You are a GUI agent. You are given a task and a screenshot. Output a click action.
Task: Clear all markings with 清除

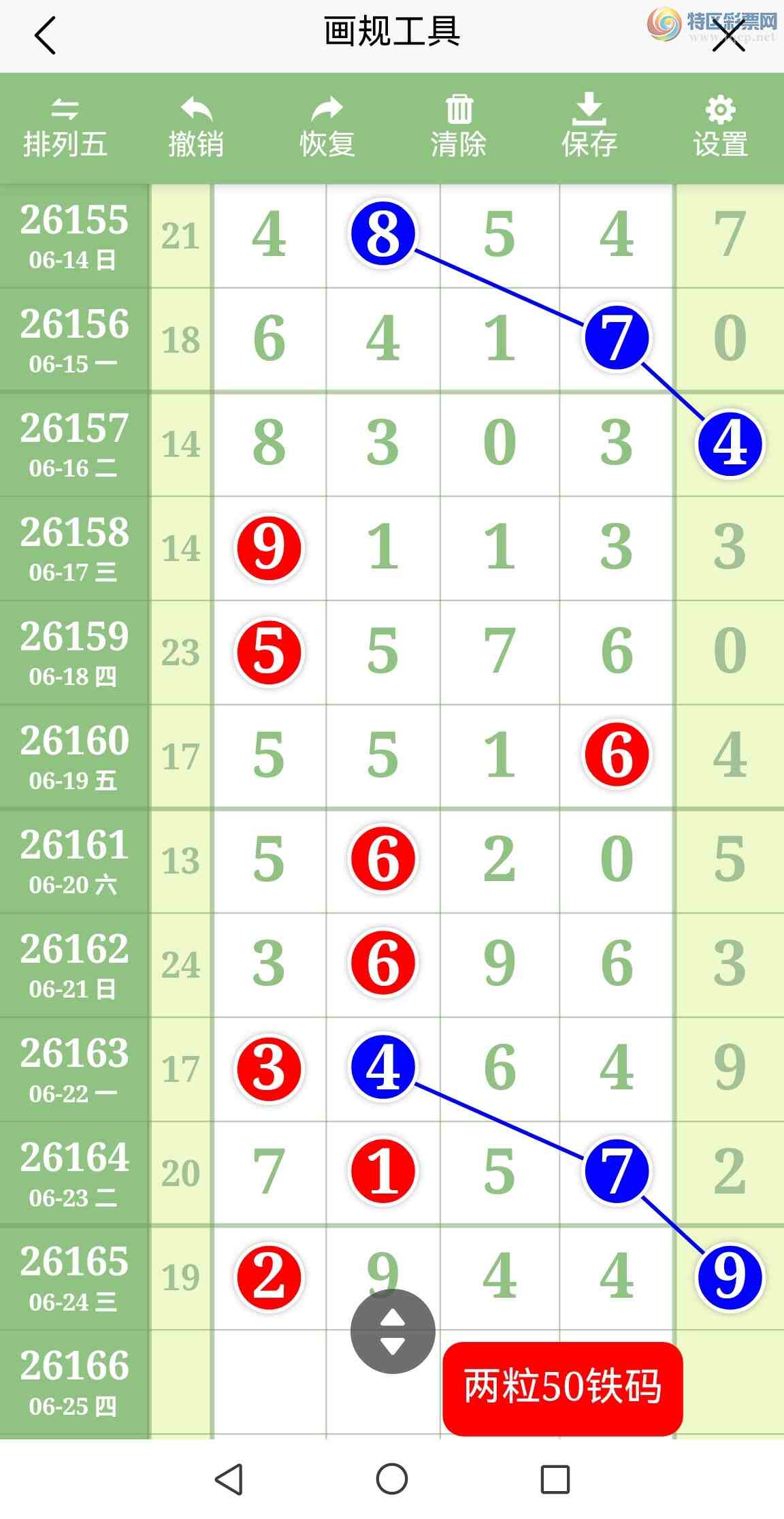(x=459, y=128)
